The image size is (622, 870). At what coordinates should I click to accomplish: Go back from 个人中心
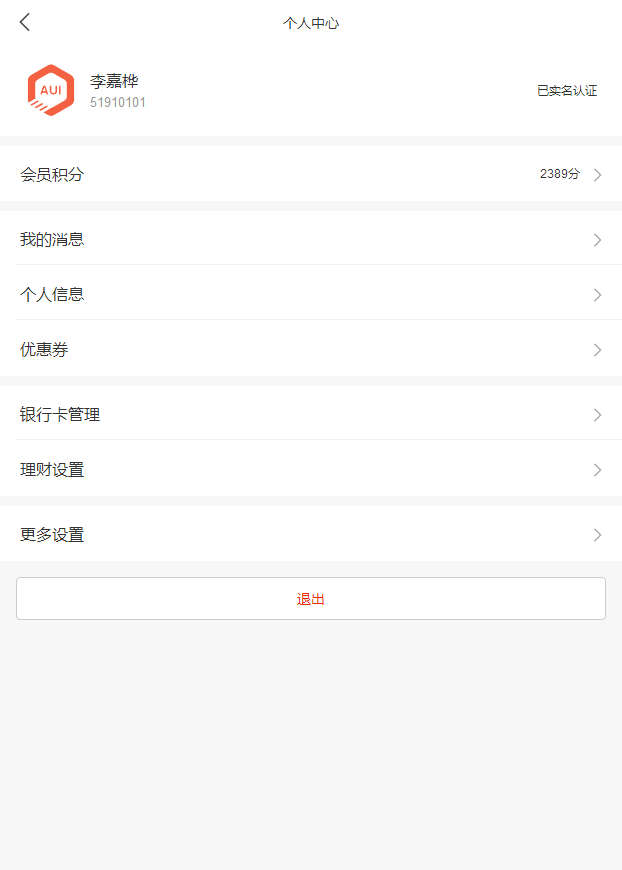25,22
